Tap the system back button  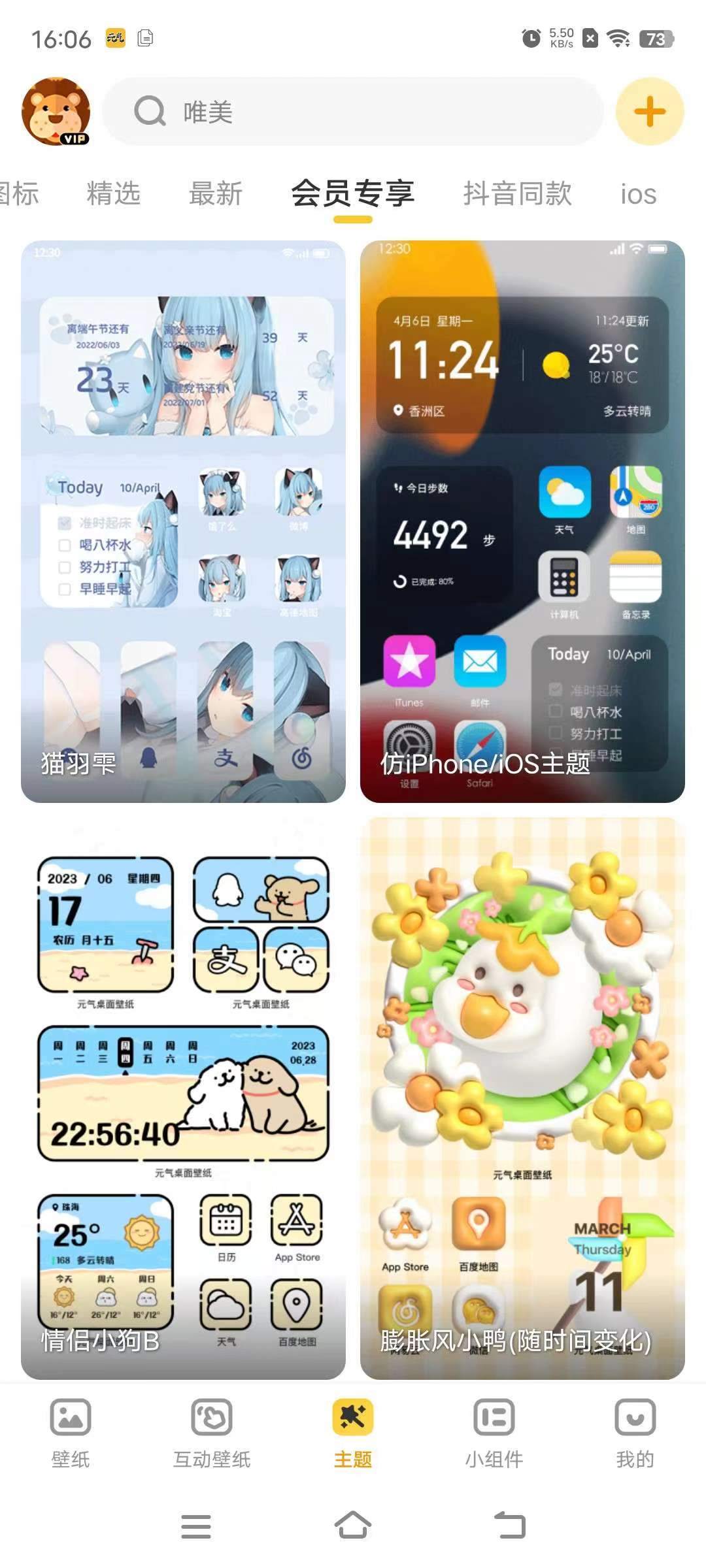point(510,1526)
